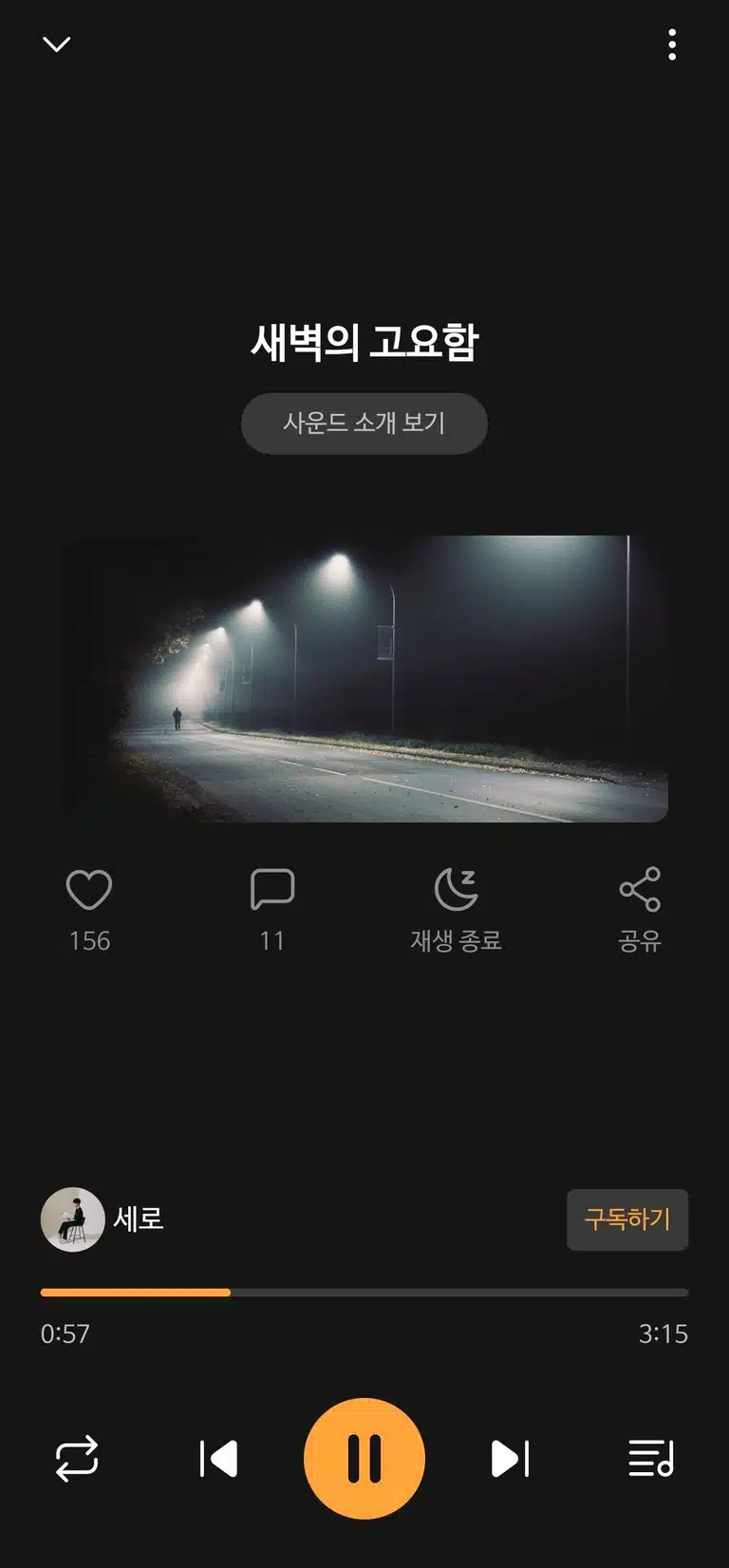729x1568 pixels.
Task: Skip to the next track
Action: pos(511,1459)
